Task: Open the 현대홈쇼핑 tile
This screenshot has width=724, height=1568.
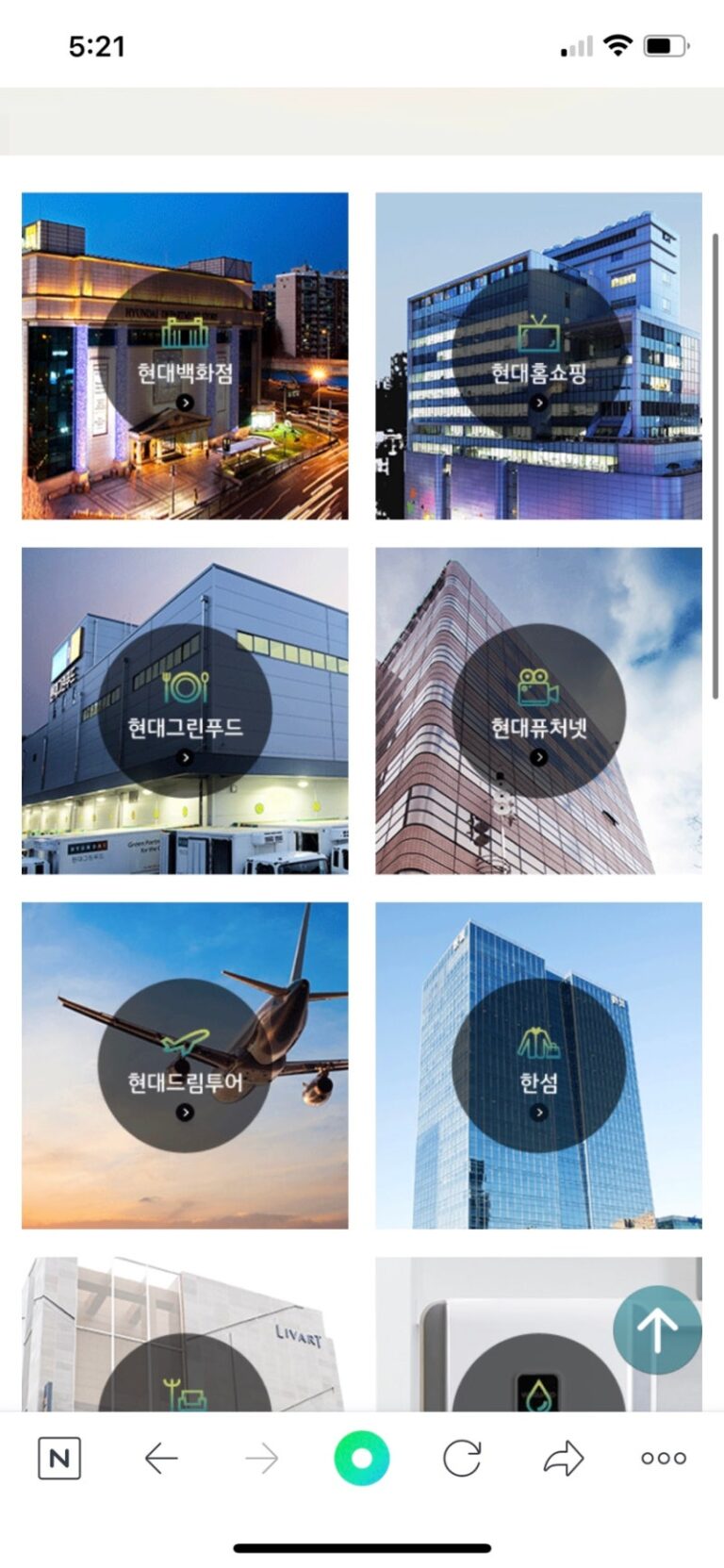Action: pos(538,356)
